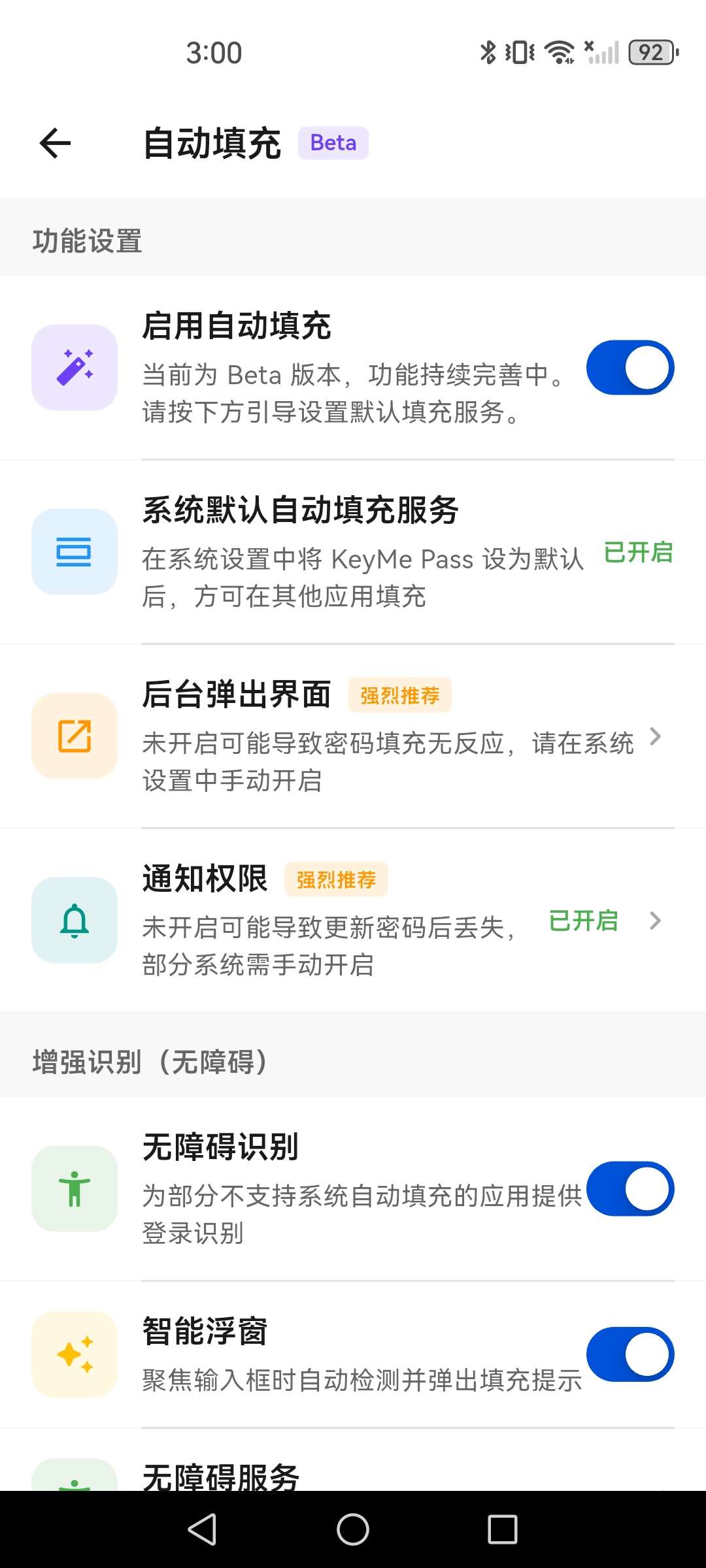Viewport: 706px width, 1568px height.
Task: Disable the 智能浮窗 switch
Action: pyautogui.click(x=630, y=1354)
